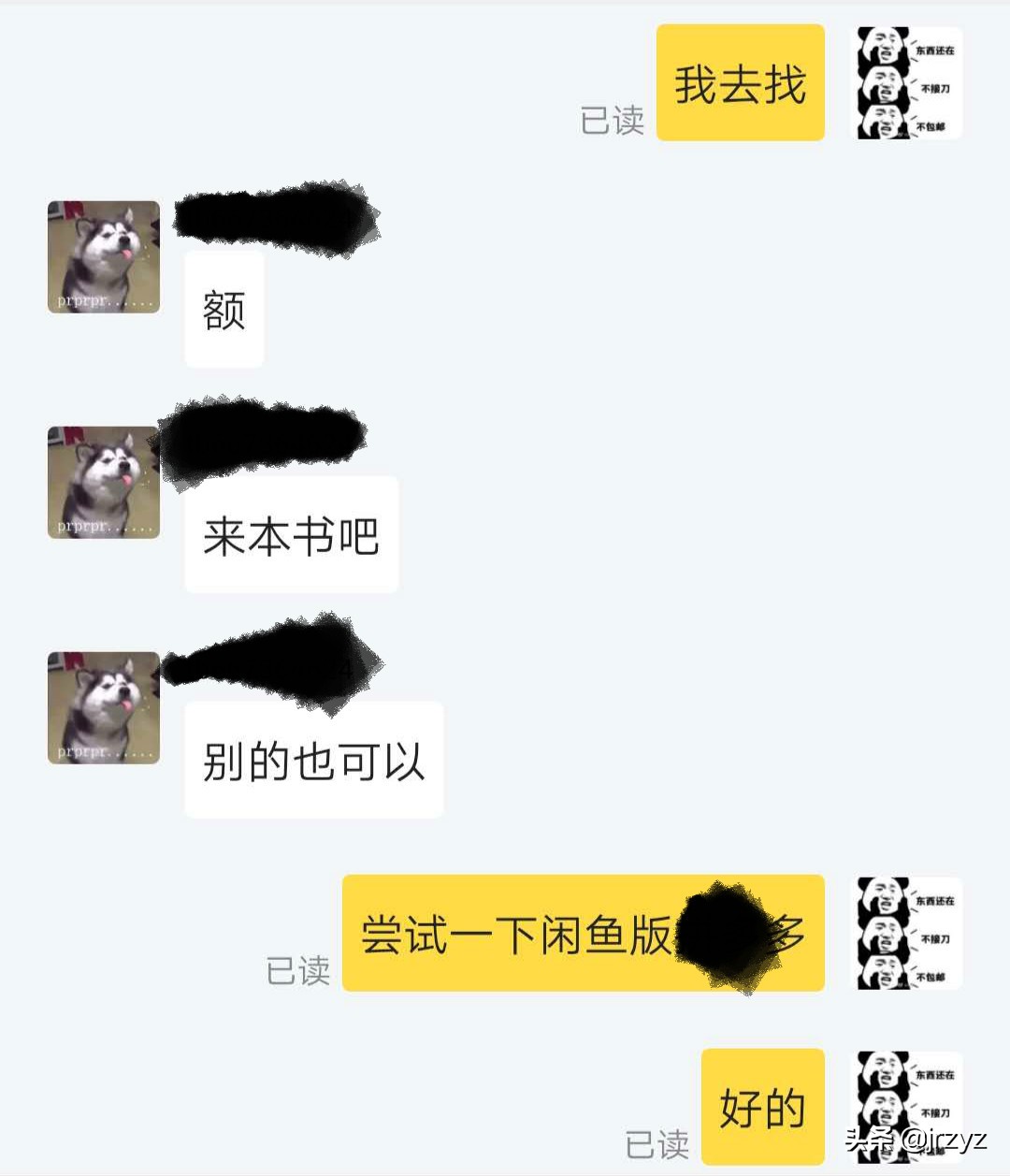
Task: Select the meme sticker beside 尝试一下闲鱼版 message
Action: [905, 936]
